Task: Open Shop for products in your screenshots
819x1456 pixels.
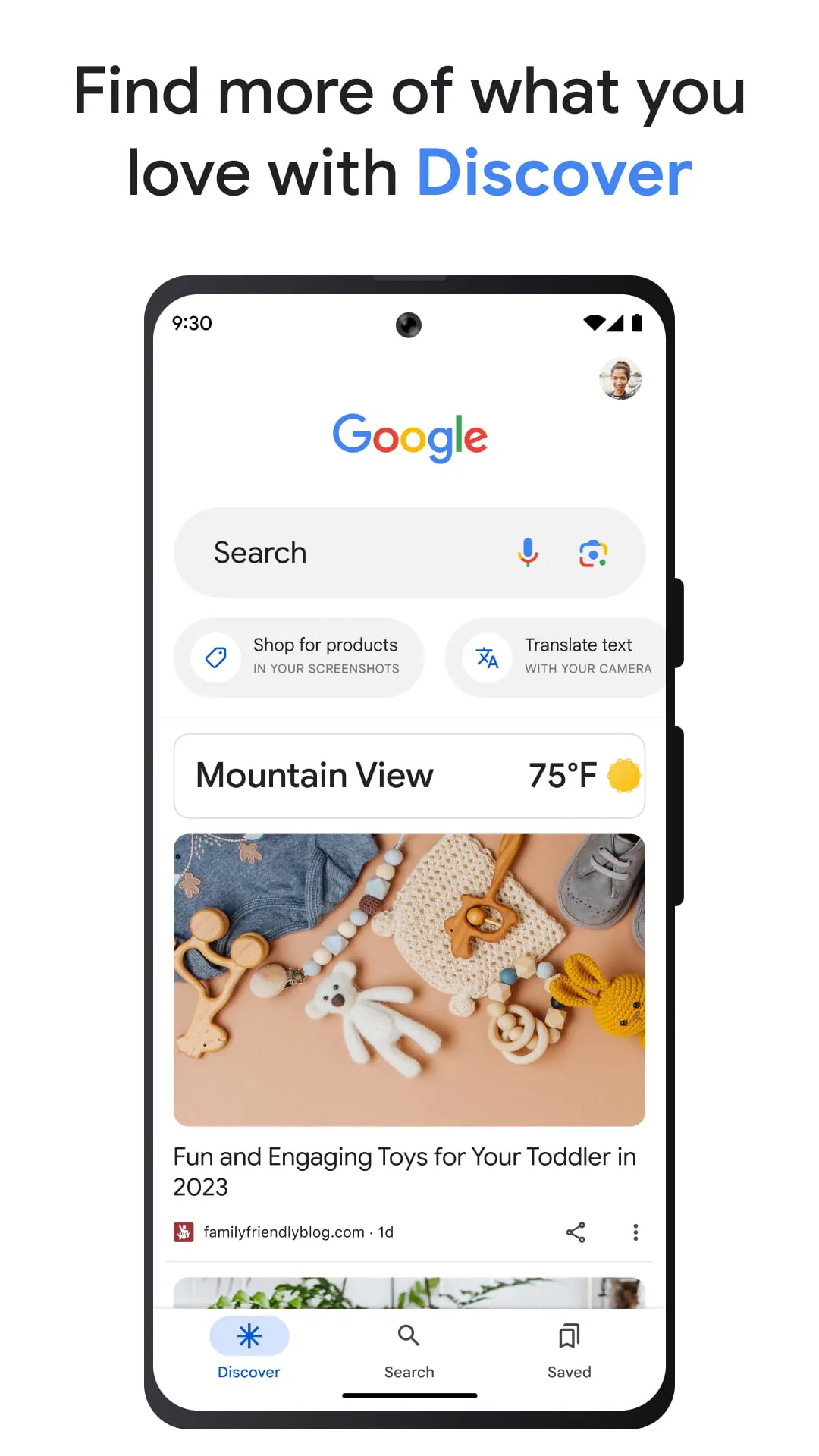Action: tap(299, 657)
